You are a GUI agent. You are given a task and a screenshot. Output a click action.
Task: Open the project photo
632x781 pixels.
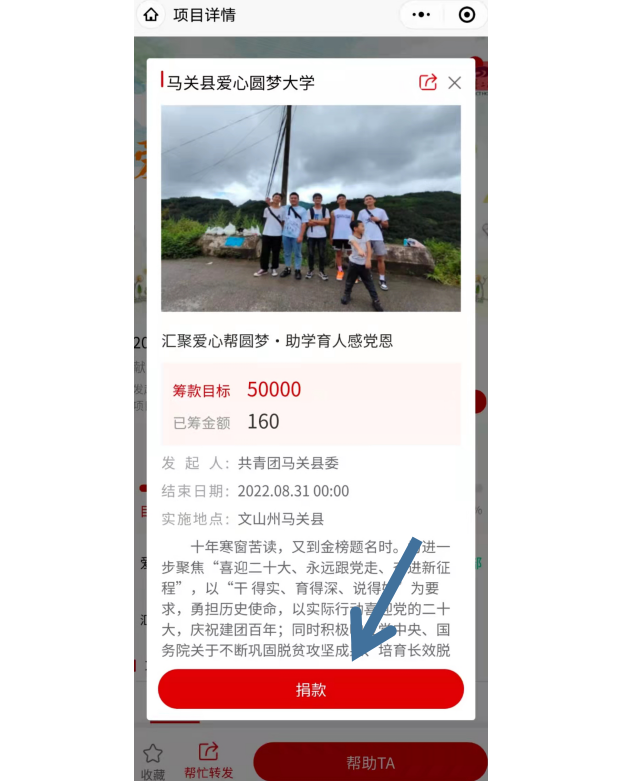(x=310, y=208)
